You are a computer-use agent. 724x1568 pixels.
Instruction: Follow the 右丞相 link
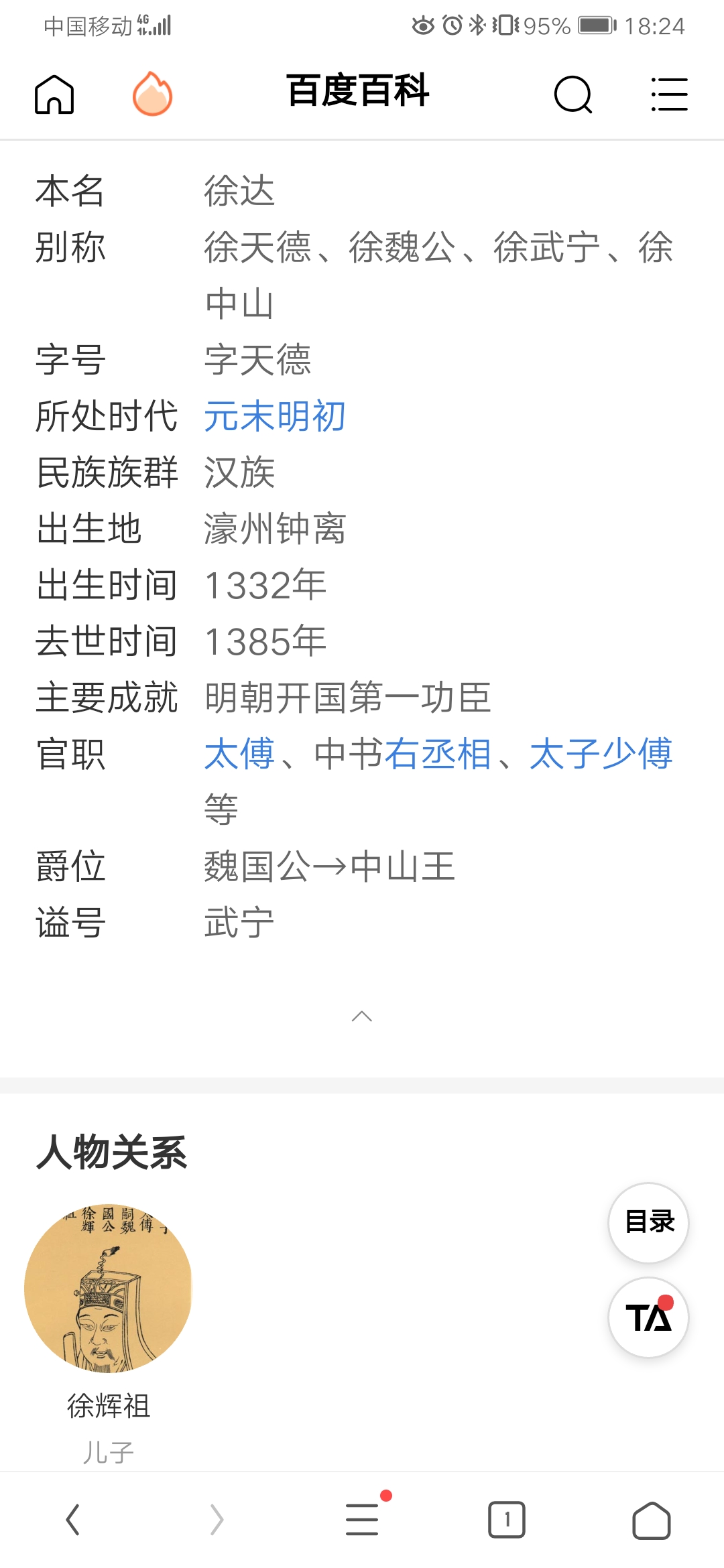pyautogui.click(x=438, y=754)
